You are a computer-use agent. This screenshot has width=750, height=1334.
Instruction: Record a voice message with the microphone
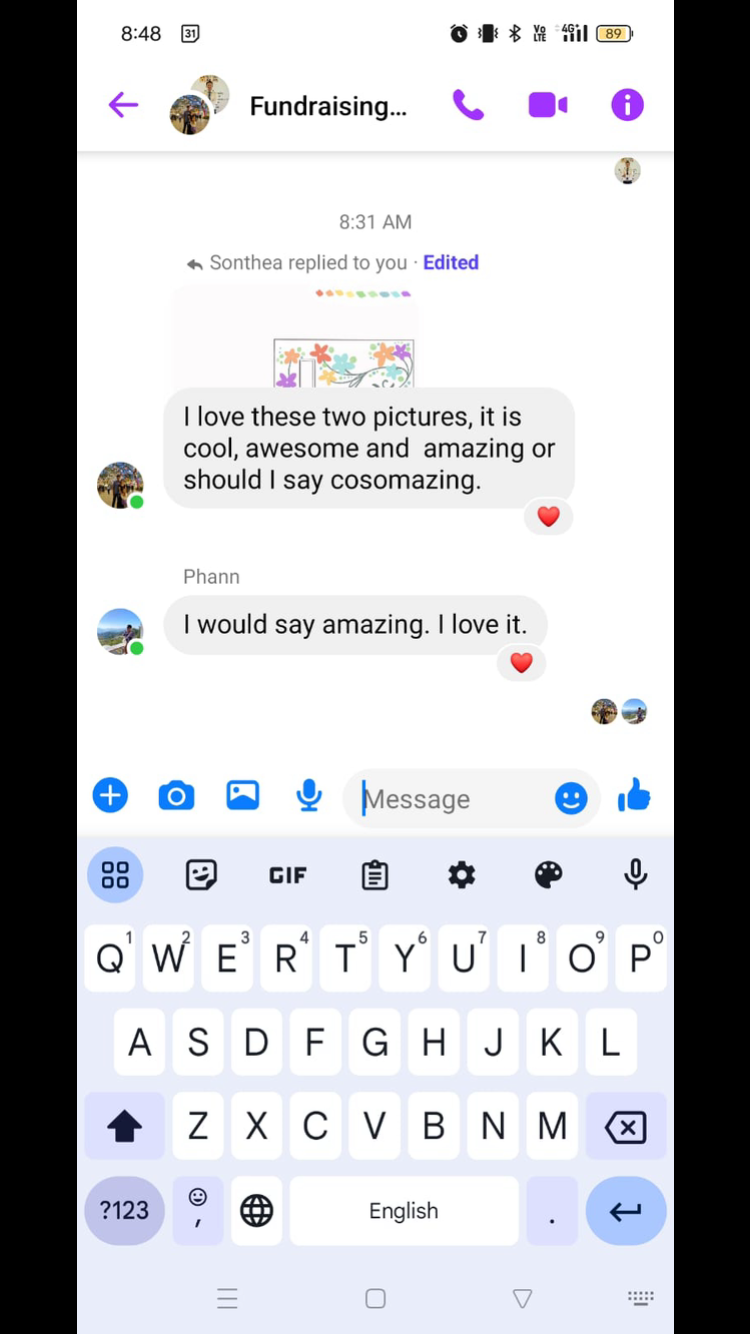coord(309,796)
